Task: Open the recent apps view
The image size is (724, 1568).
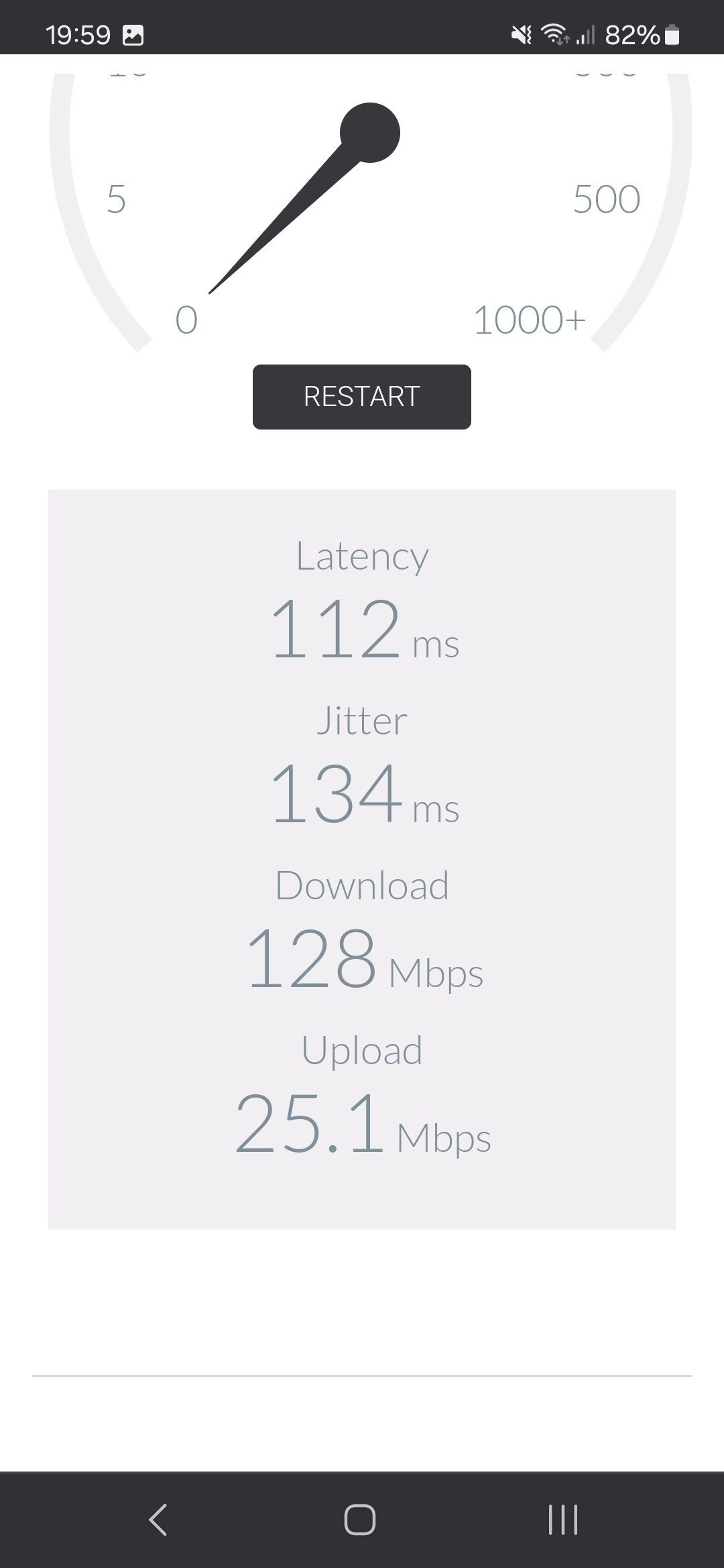Action: (562, 1519)
